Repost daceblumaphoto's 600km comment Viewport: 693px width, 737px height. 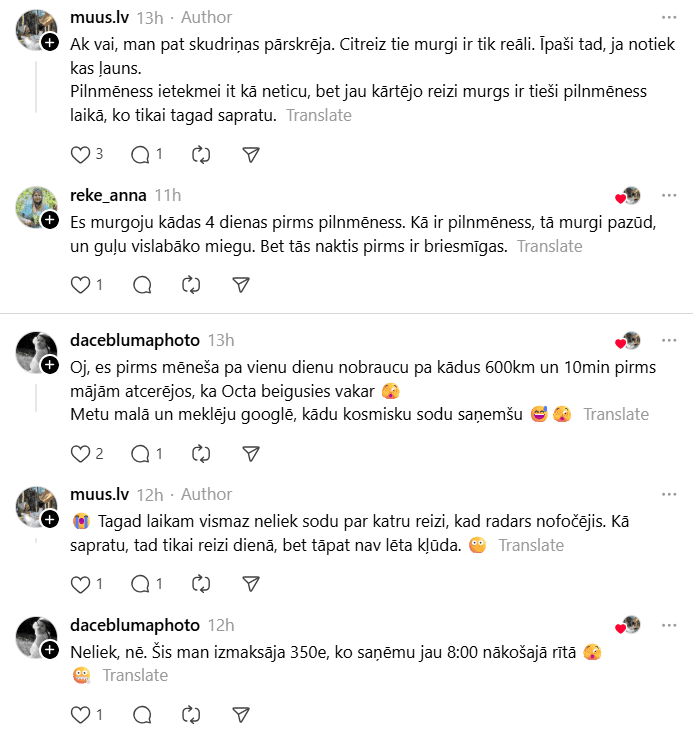[201, 454]
